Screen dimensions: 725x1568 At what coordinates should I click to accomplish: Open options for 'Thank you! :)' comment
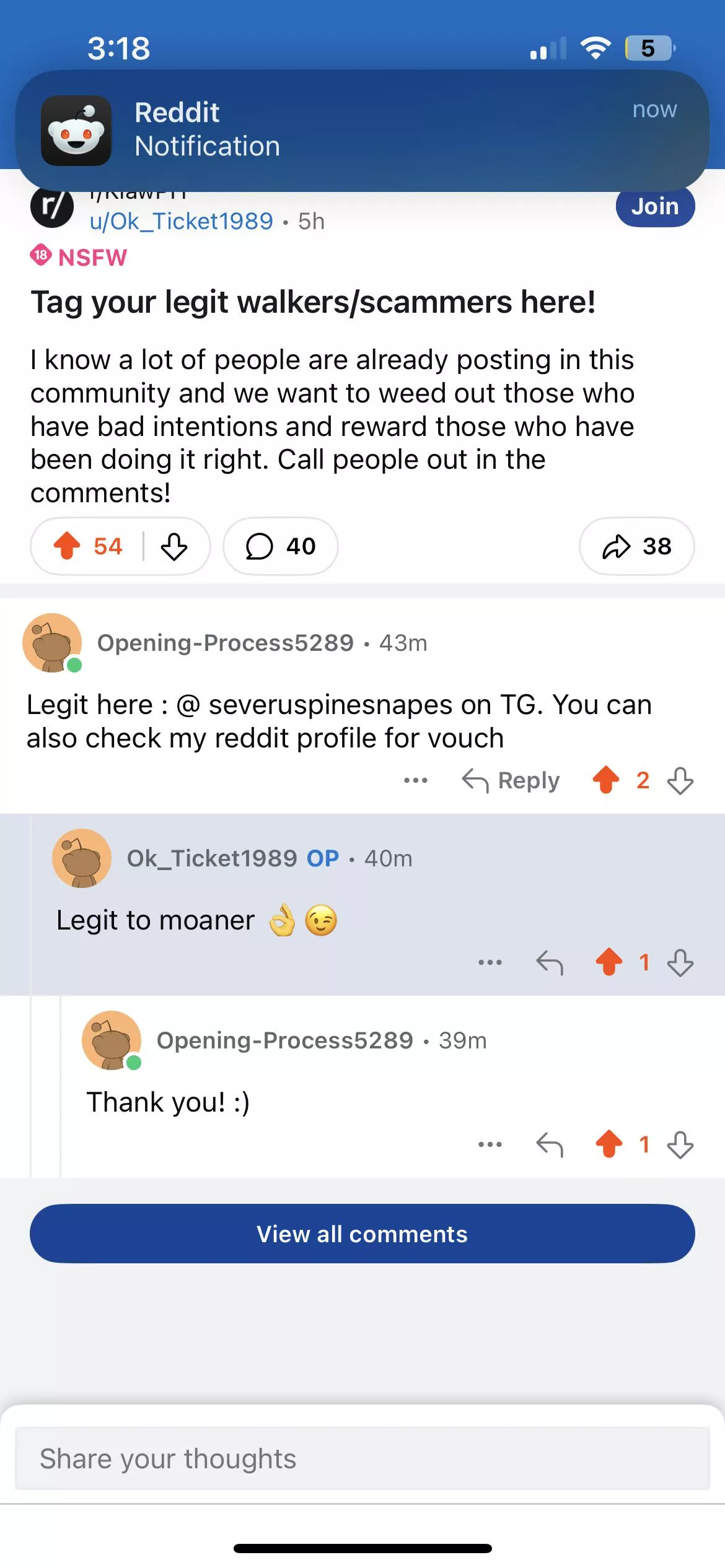point(490,1144)
